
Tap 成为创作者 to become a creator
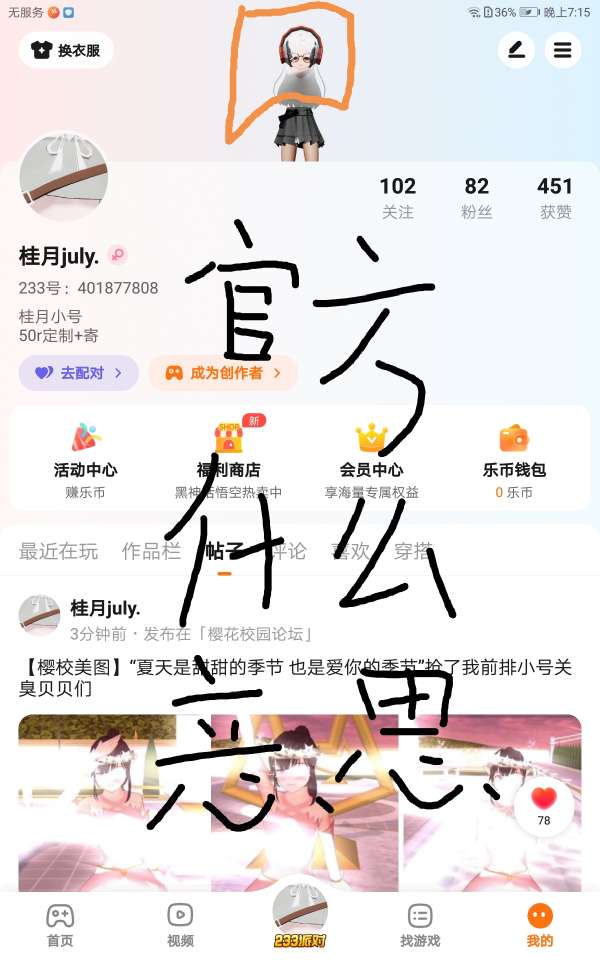(224, 373)
